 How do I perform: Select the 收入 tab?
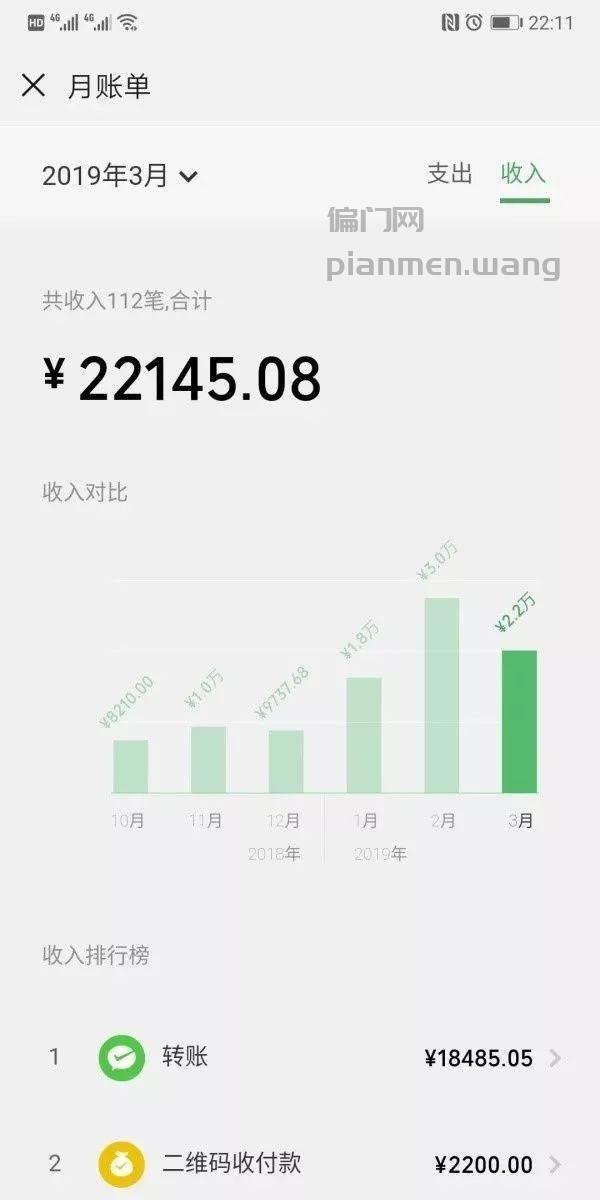click(524, 173)
